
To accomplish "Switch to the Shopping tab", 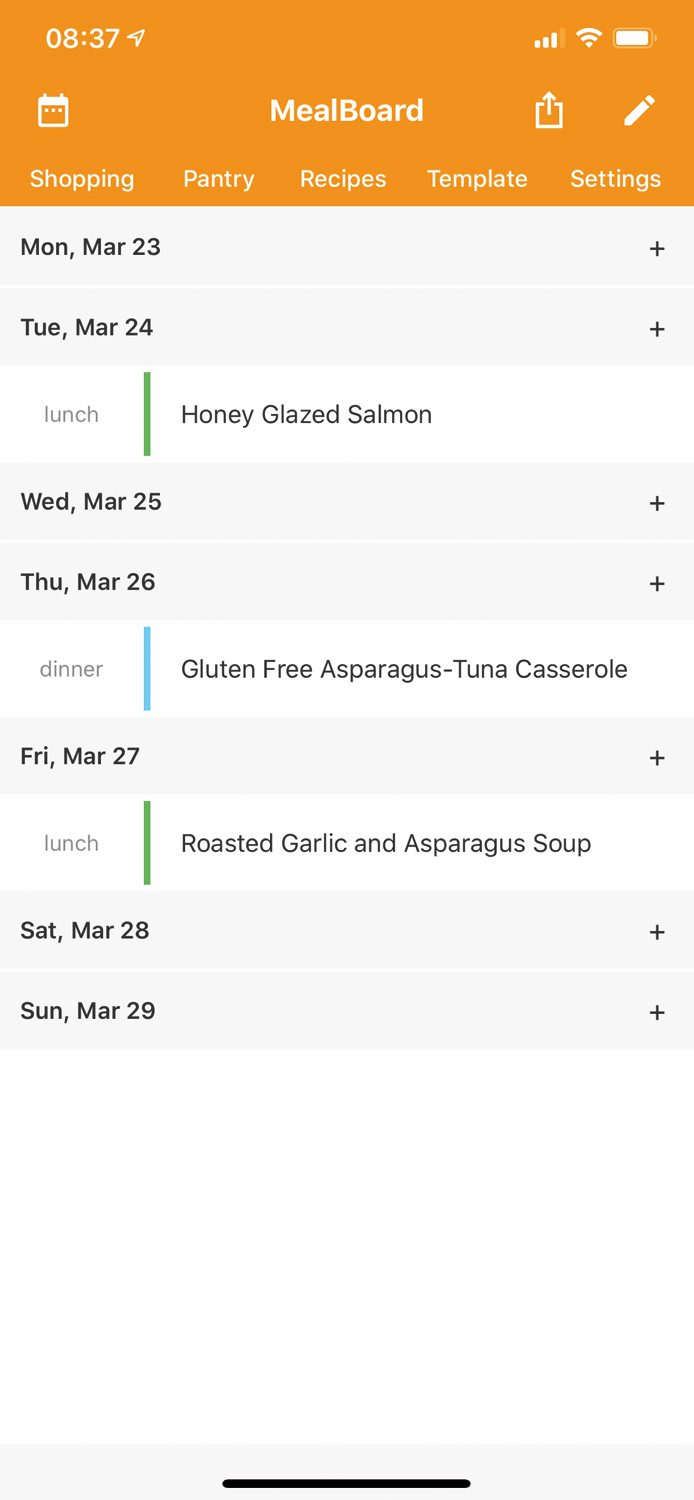I will pos(82,179).
